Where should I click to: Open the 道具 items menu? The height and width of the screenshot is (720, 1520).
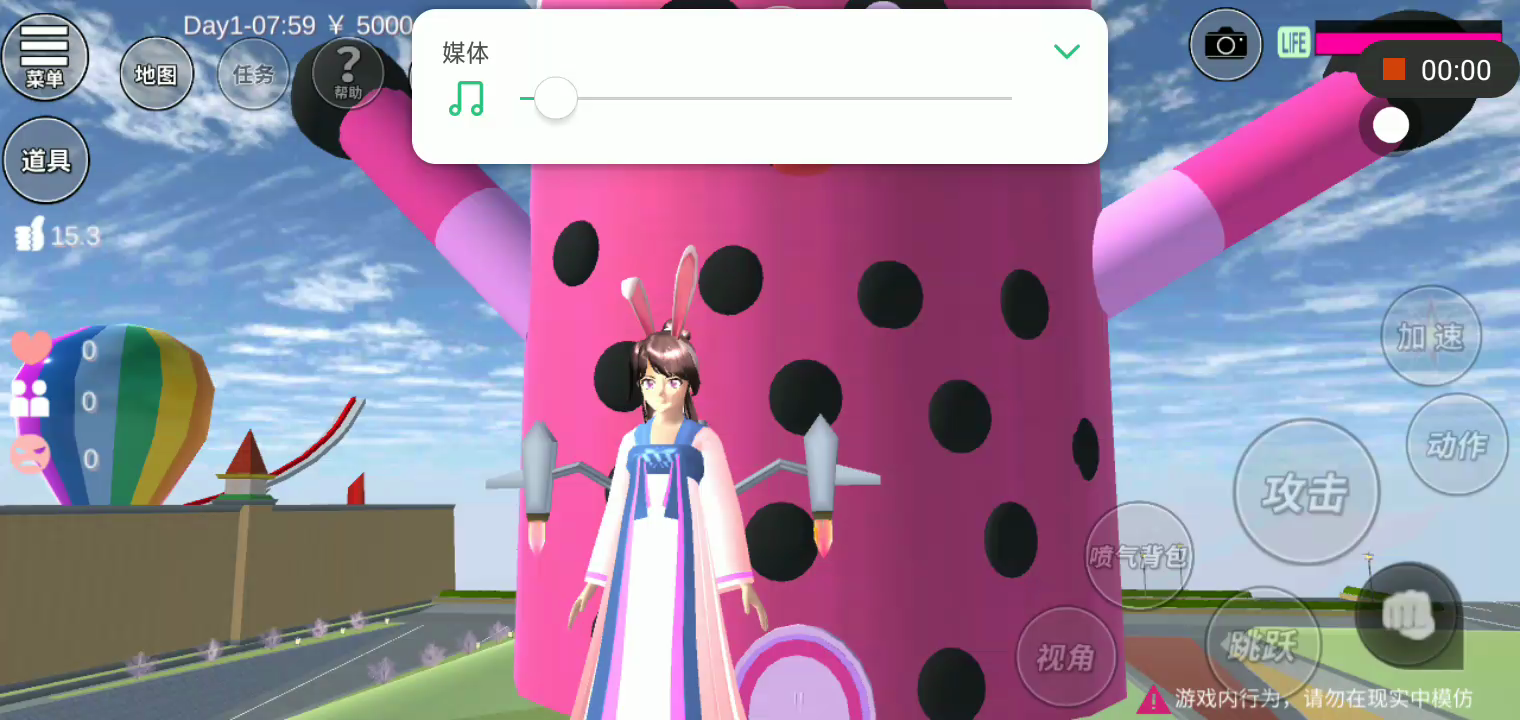[x=46, y=160]
